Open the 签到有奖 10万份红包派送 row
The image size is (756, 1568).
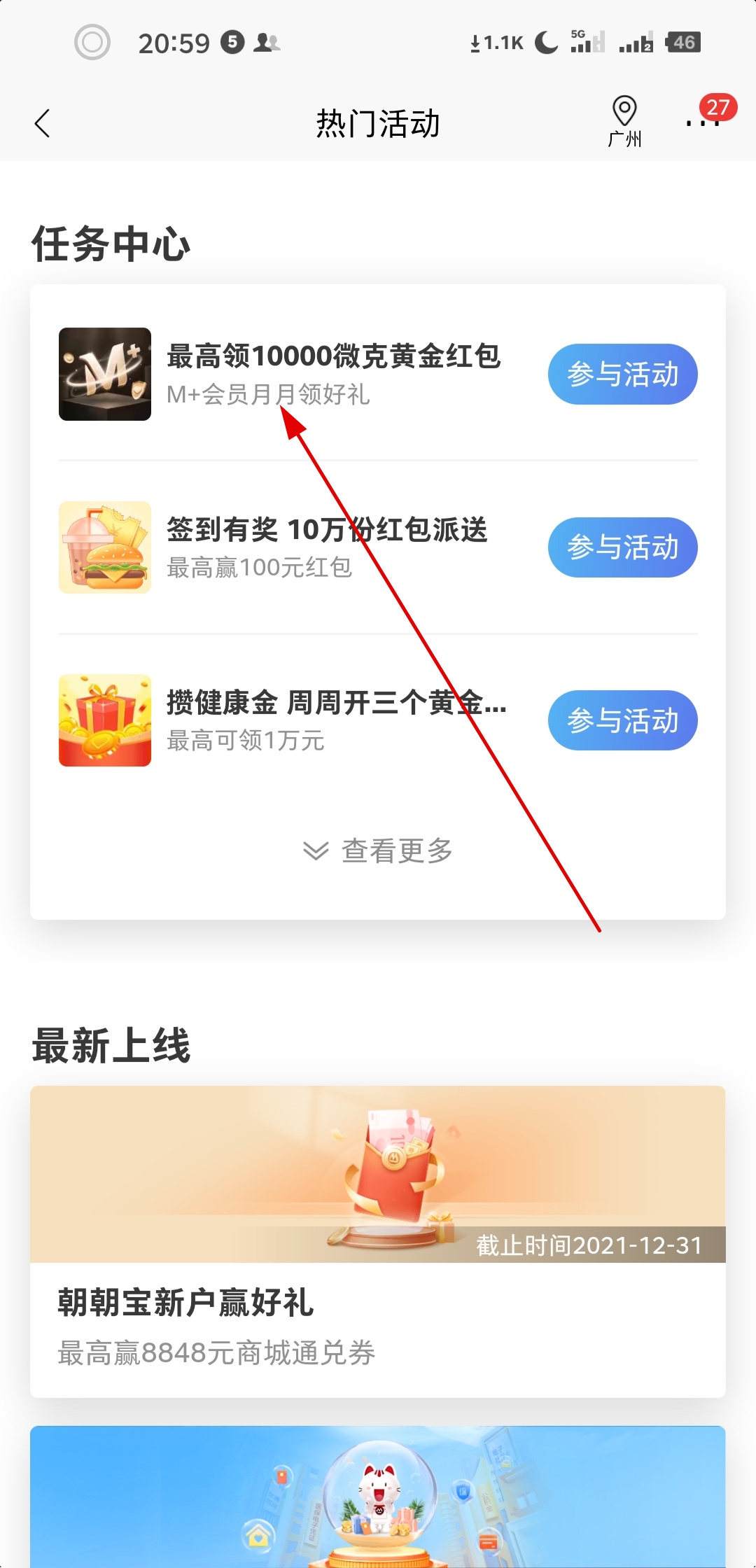(325, 547)
